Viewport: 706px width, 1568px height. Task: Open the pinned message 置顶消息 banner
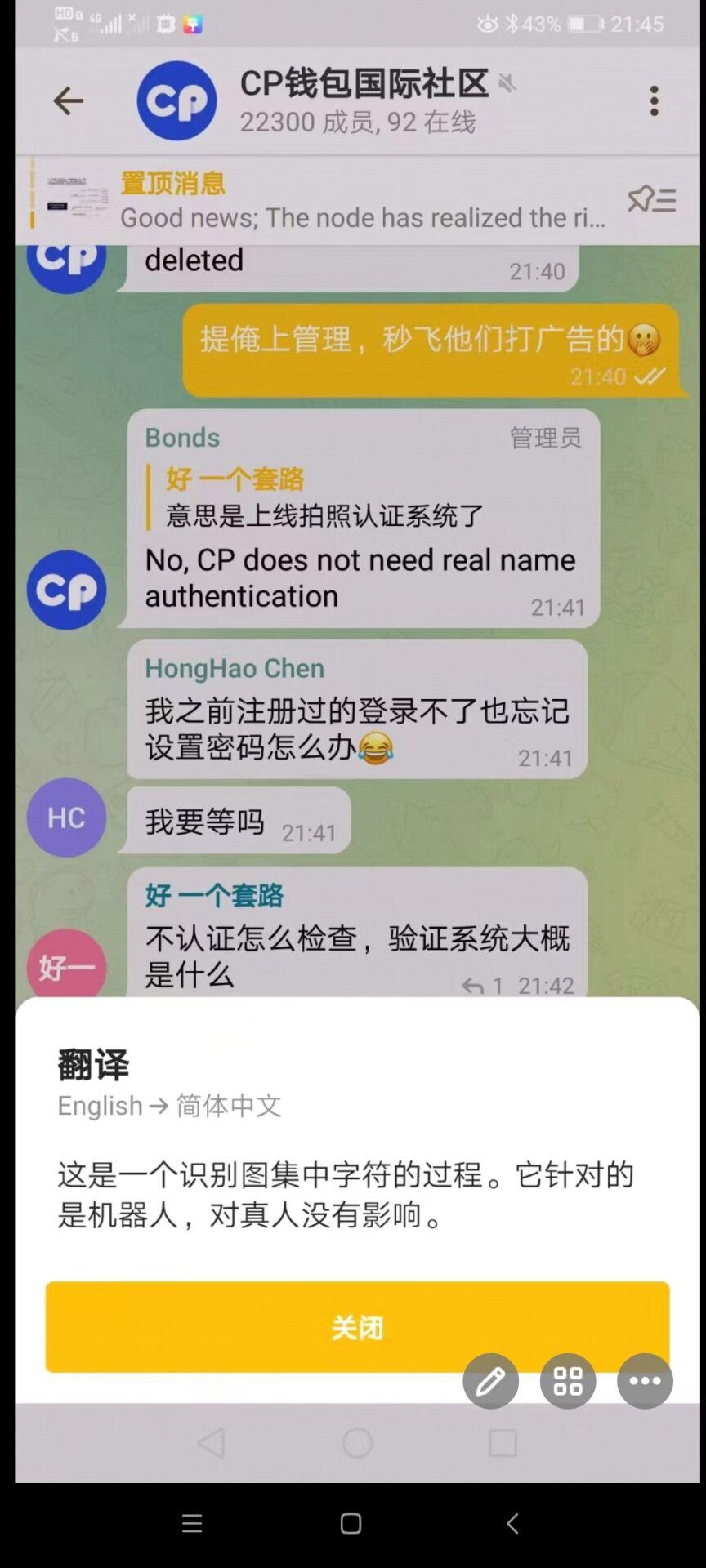click(x=327, y=200)
